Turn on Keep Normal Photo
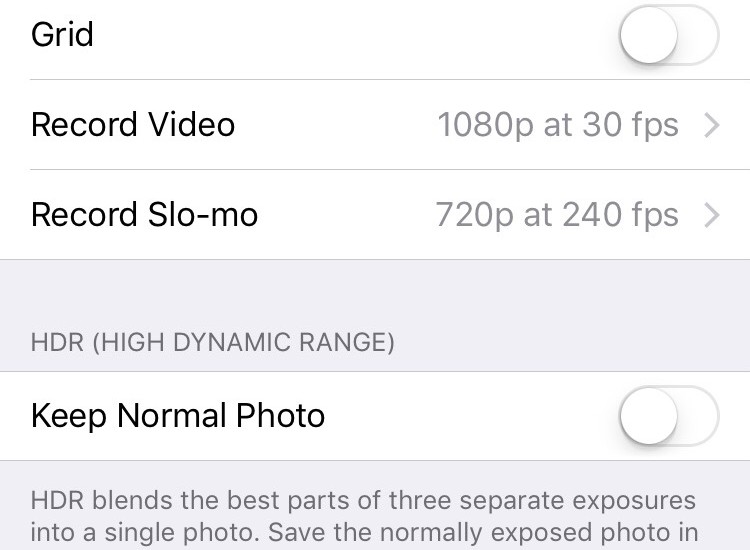 [668, 416]
